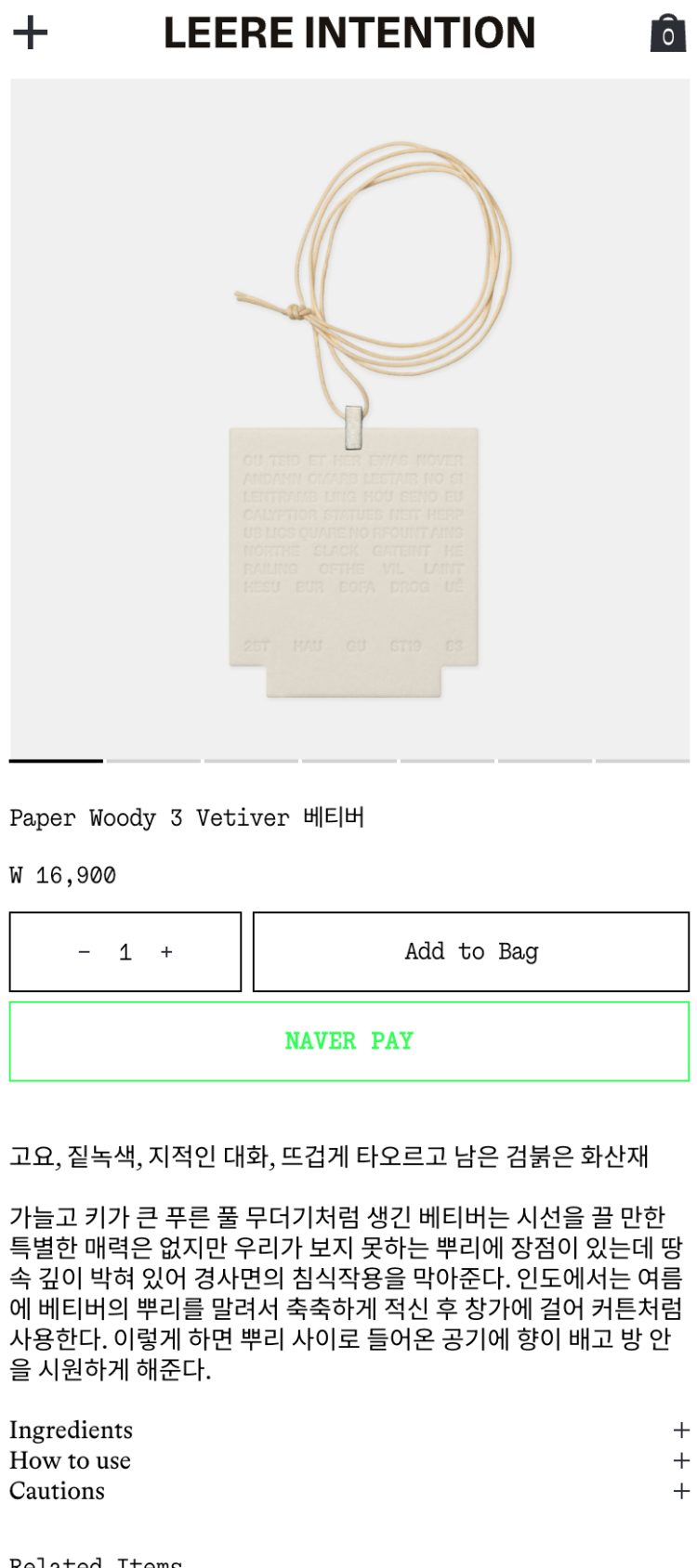Expand the Cautions section

tap(680, 1491)
